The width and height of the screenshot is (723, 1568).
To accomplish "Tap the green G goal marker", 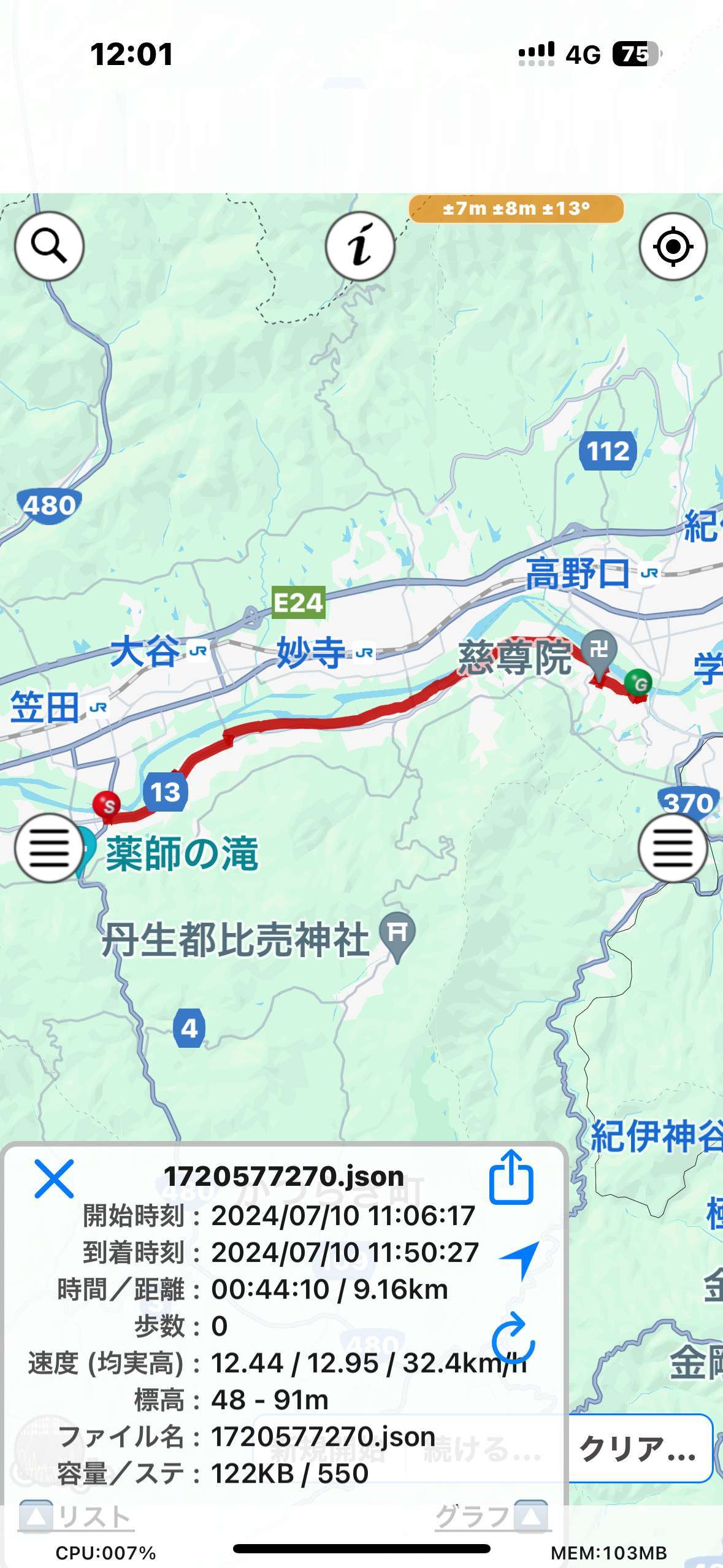I will click(x=638, y=683).
